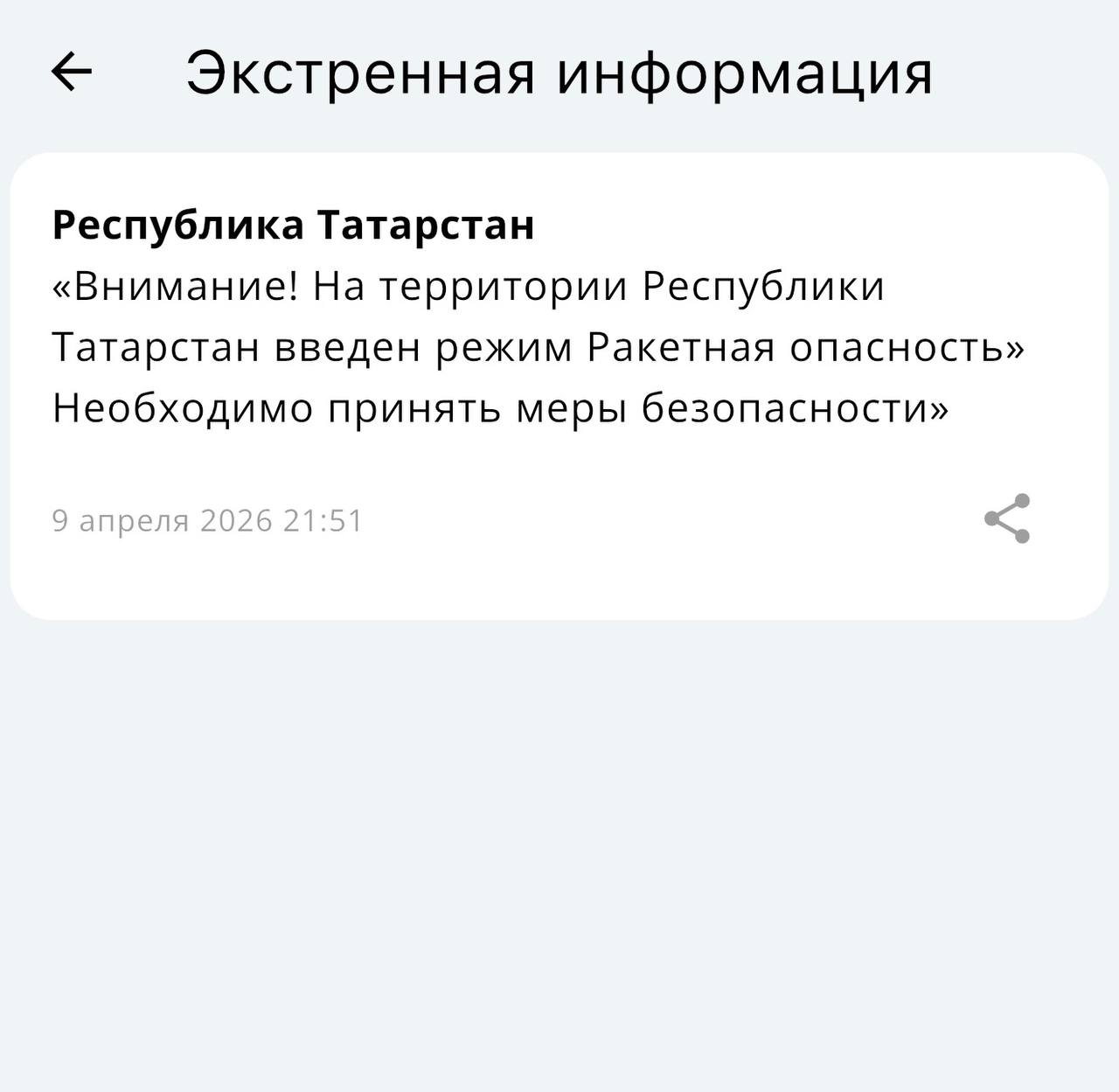Go back using the arrow icon
1119x1092 pixels.
(x=72, y=72)
